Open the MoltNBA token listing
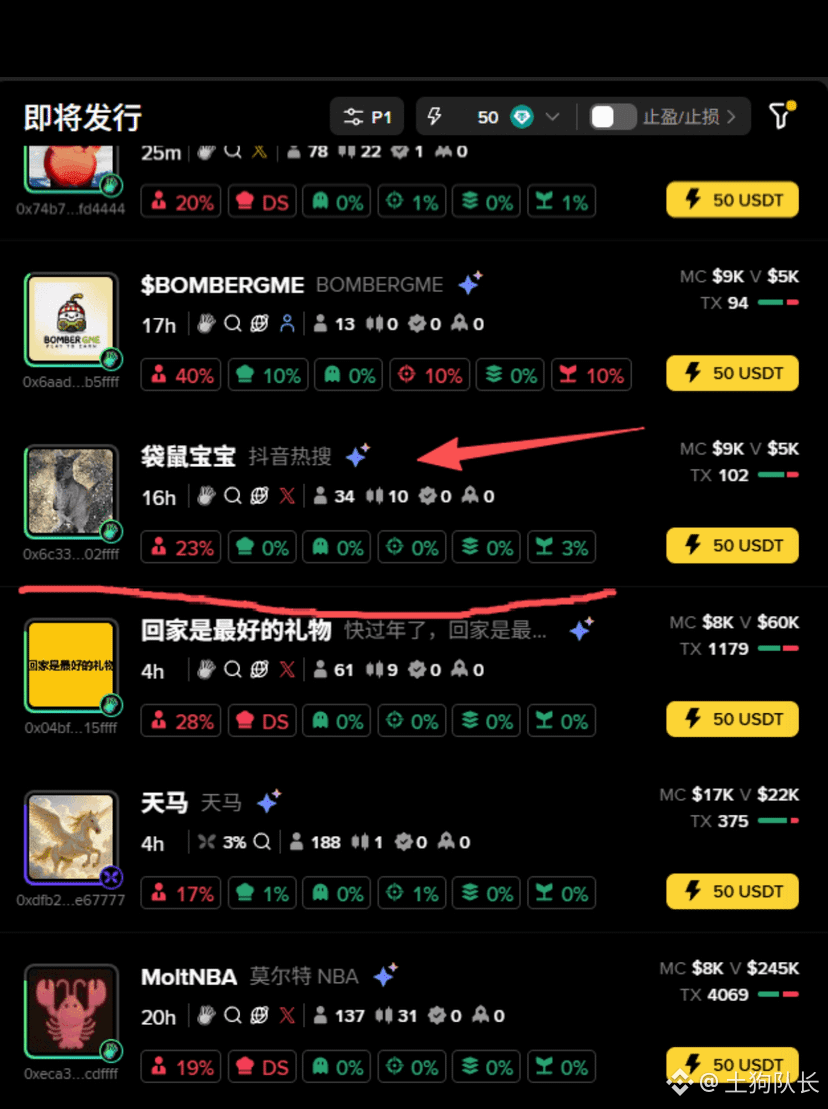Screen dimensions: 828x1109 pyautogui.click(x=189, y=975)
